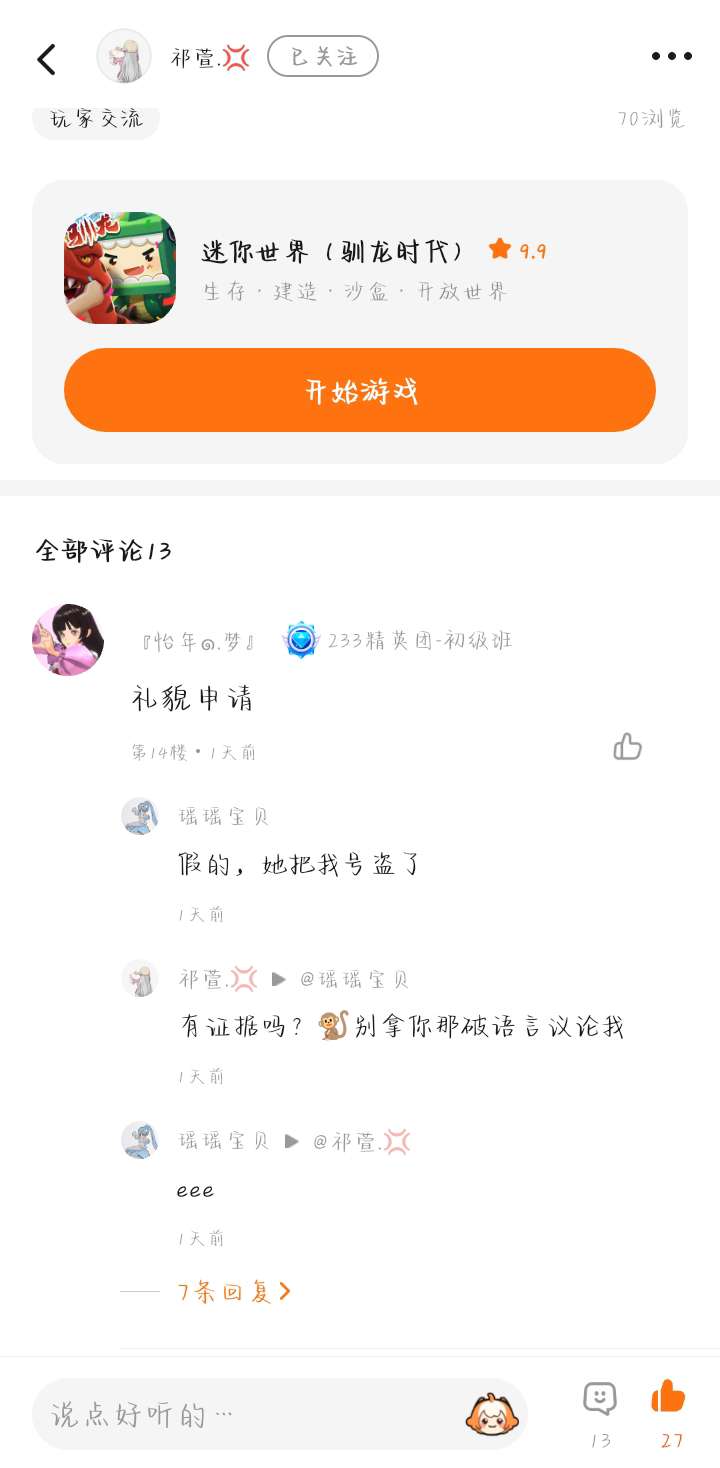Open 怡年๑.梦's profile avatar

tap(68, 640)
